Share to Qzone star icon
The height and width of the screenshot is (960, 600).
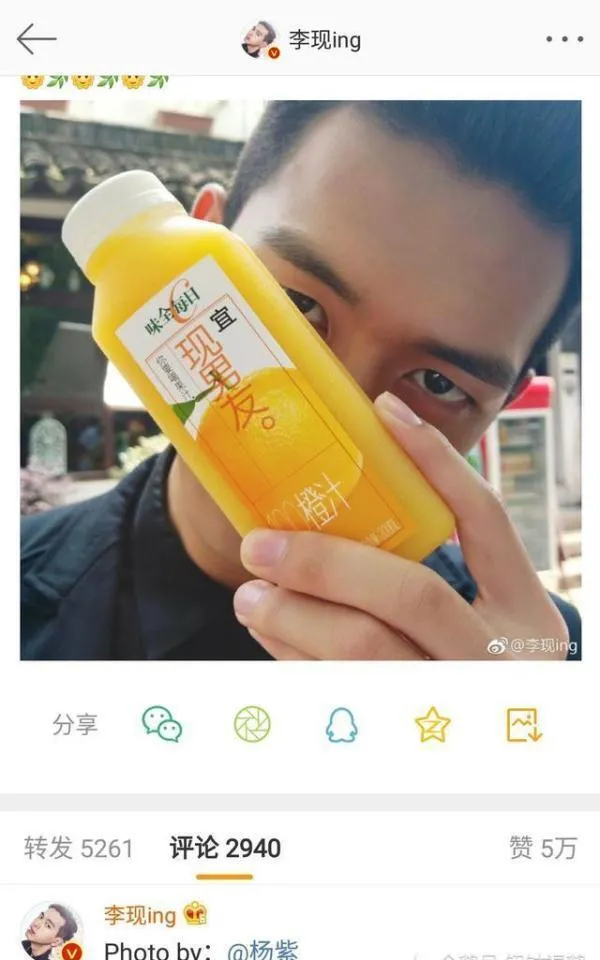(433, 724)
